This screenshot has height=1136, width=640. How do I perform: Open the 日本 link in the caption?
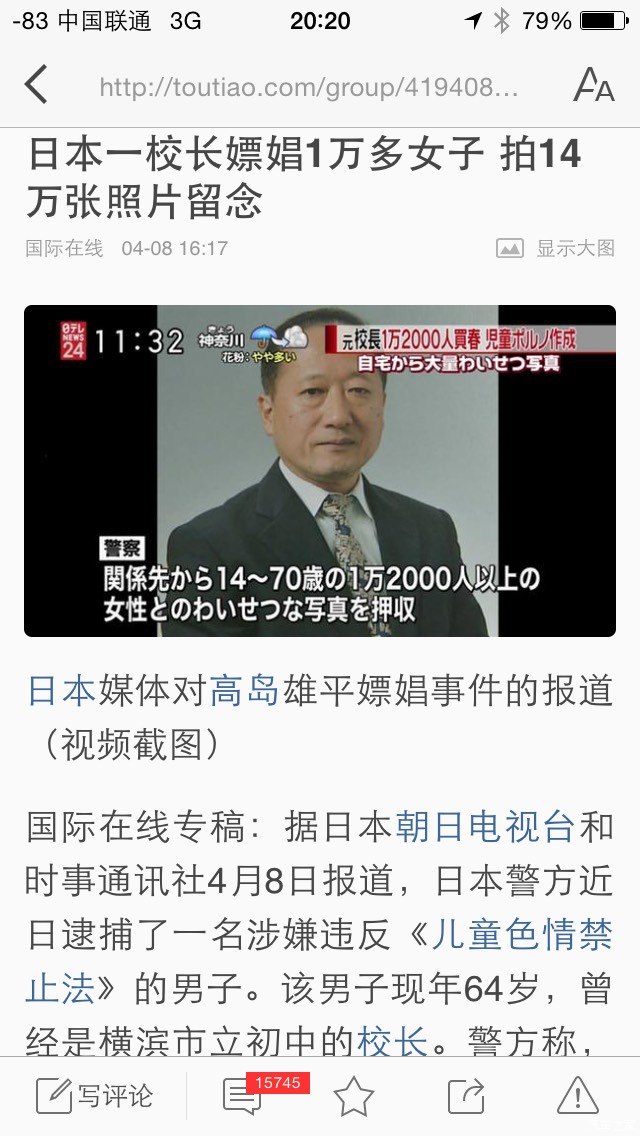point(61,691)
